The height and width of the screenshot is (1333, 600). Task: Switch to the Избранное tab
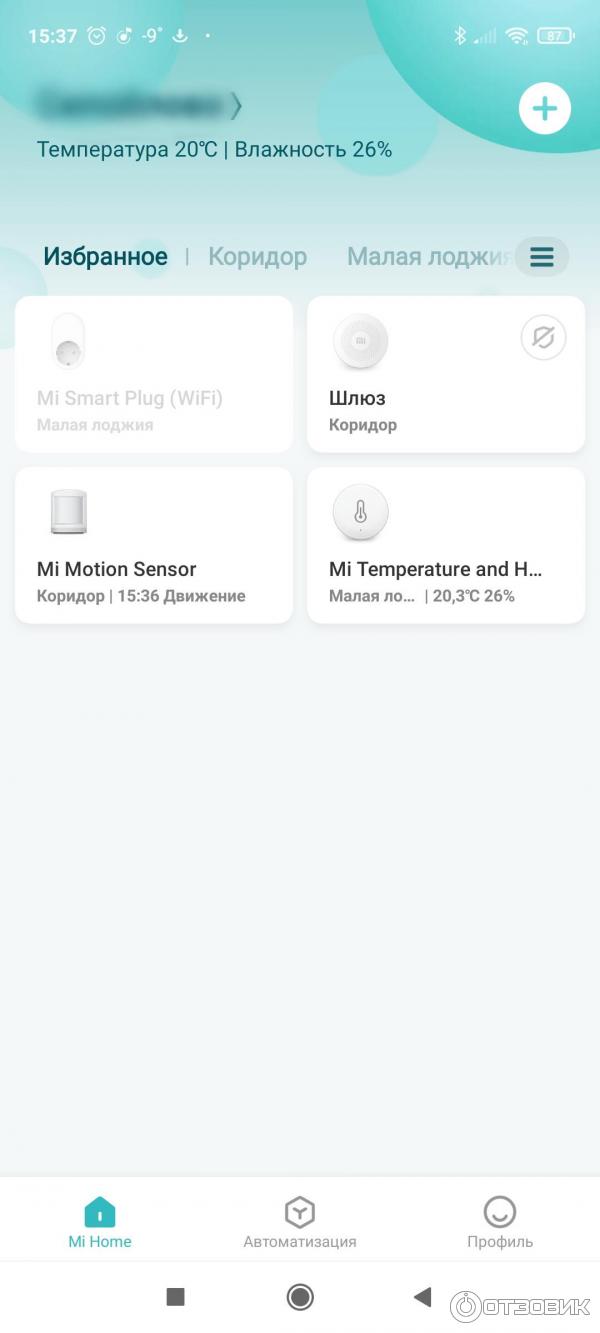pos(105,257)
